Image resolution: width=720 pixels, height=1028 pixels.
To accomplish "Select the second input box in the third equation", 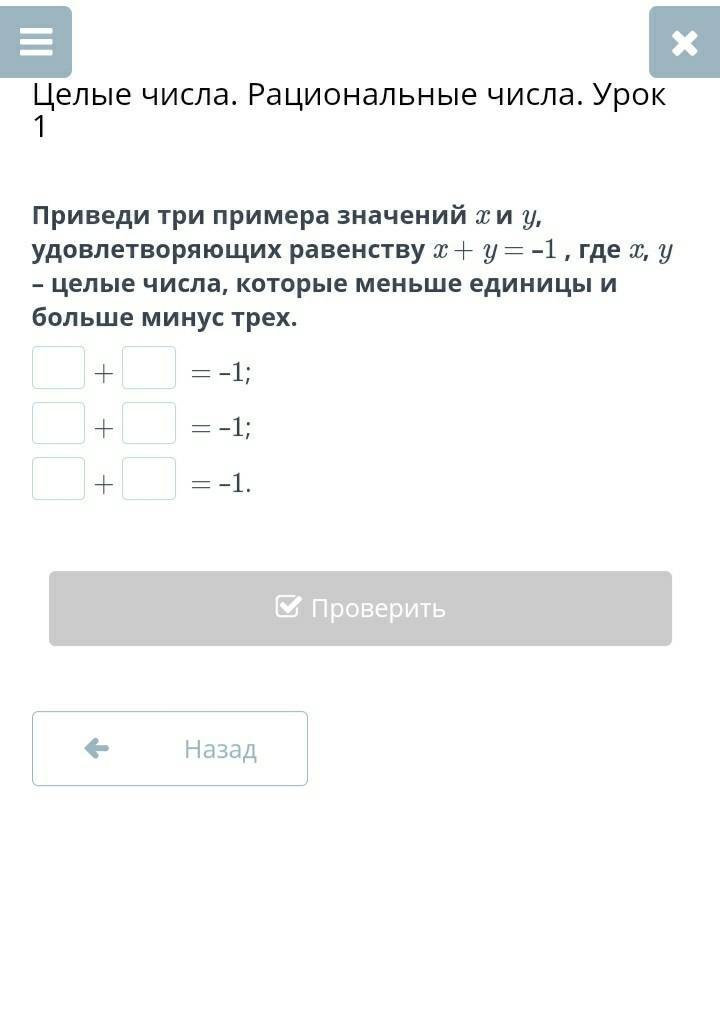I will pyautogui.click(x=149, y=479).
